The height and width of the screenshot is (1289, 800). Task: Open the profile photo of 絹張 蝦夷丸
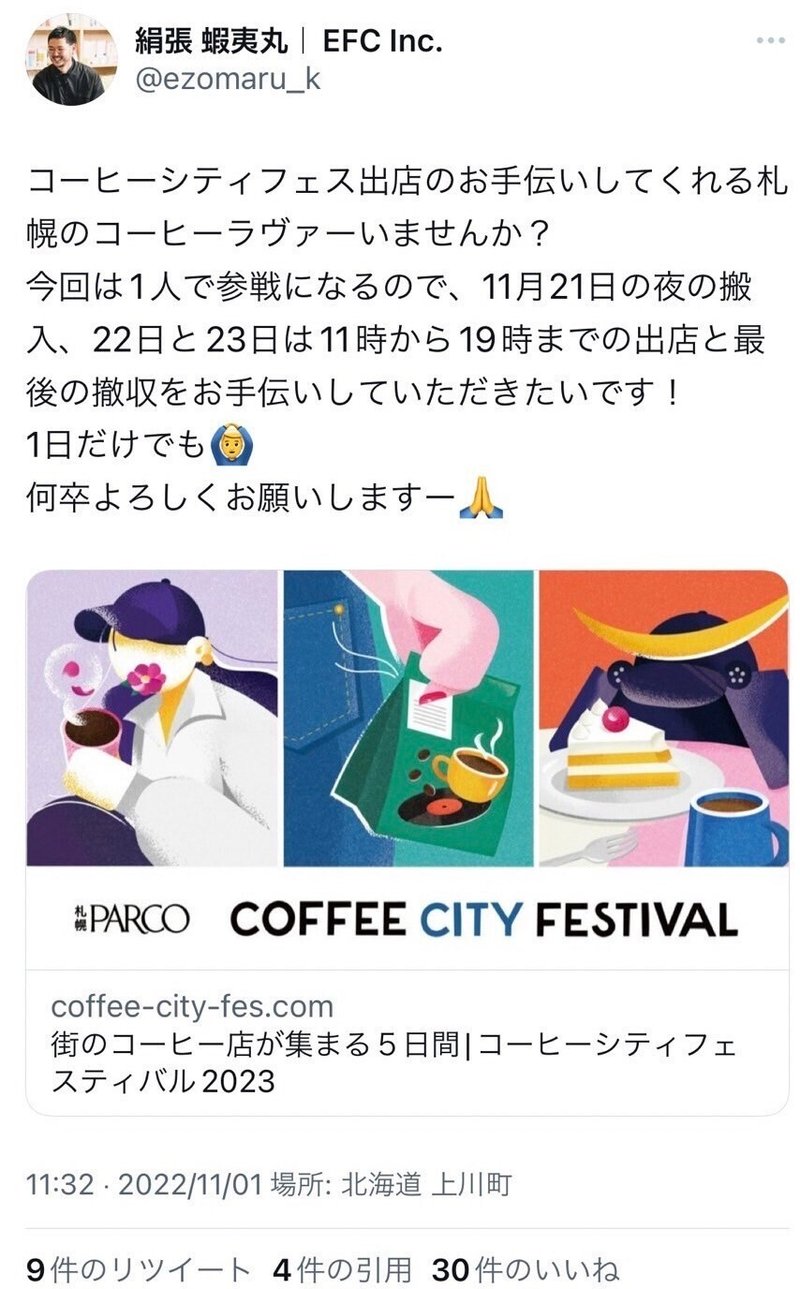[67, 61]
